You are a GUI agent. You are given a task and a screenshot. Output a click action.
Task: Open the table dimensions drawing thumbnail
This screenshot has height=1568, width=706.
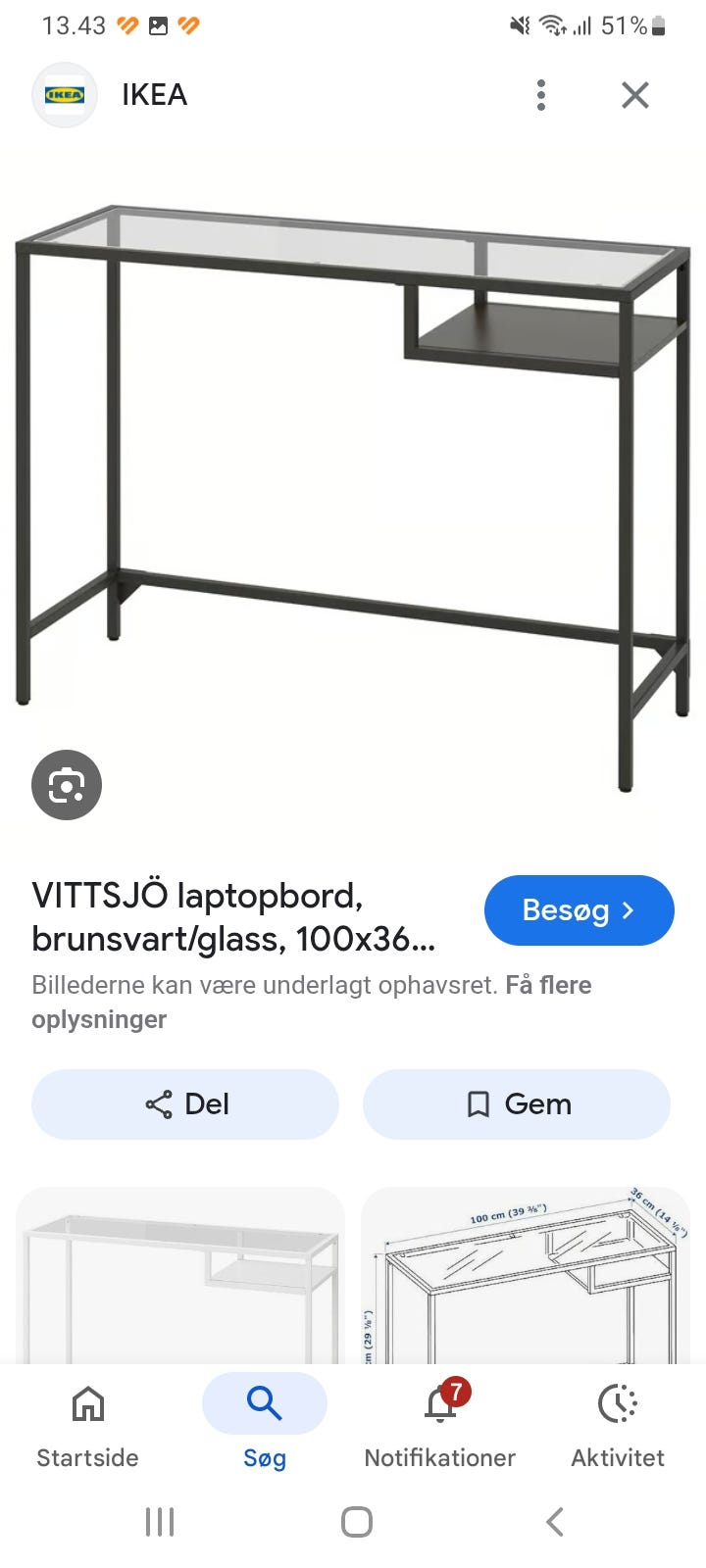tap(526, 1279)
